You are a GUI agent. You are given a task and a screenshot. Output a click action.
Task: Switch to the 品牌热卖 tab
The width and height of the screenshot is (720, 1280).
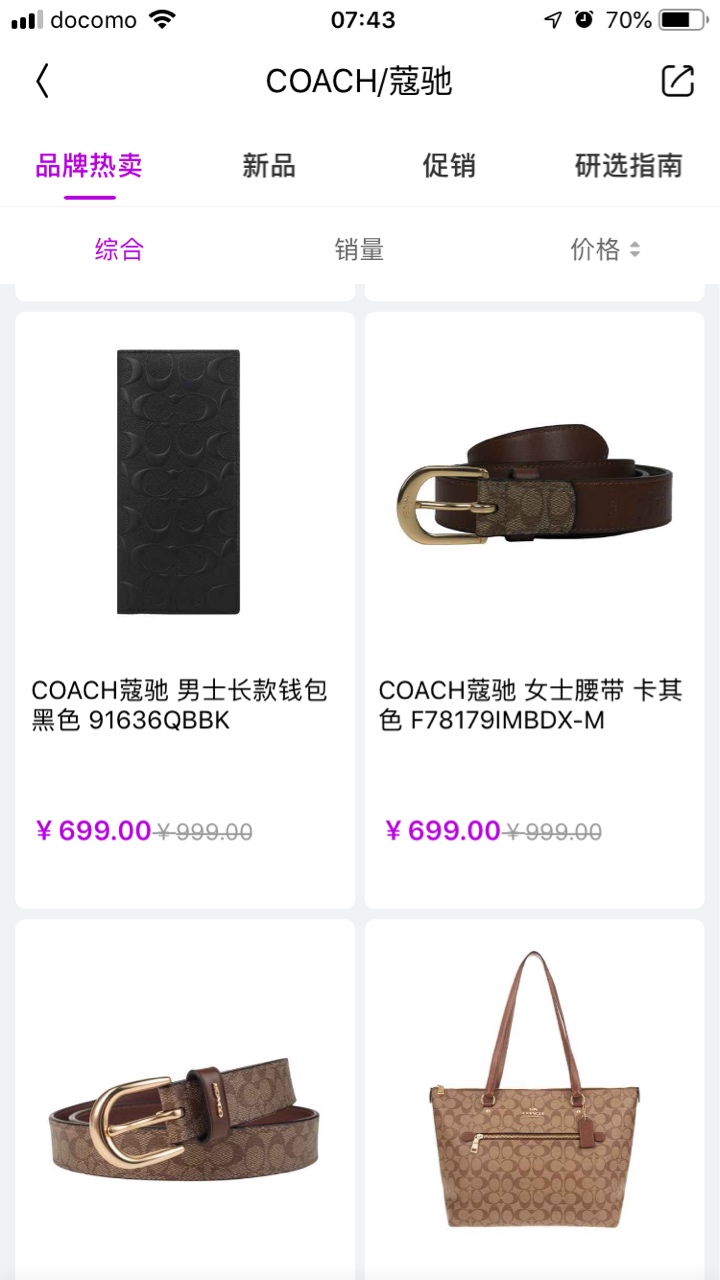tap(89, 166)
